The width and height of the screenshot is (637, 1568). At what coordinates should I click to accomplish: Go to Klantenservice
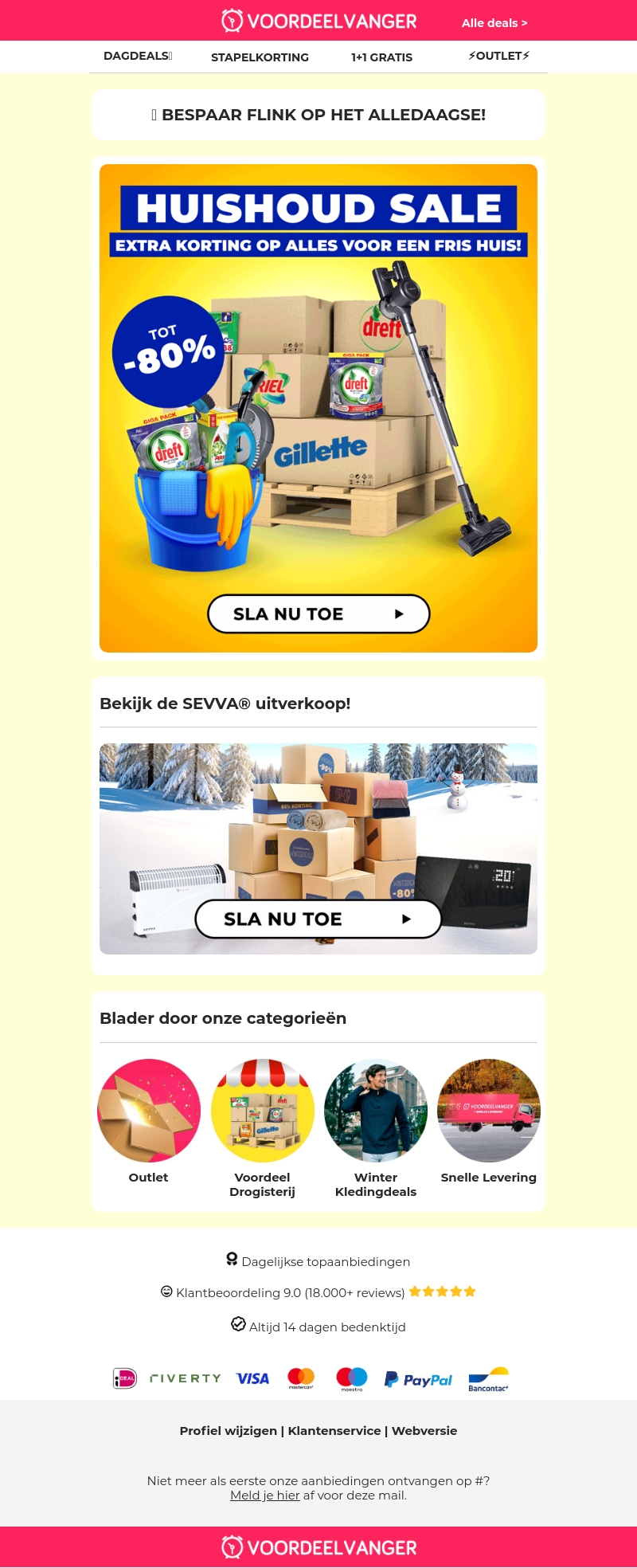coord(334,1430)
